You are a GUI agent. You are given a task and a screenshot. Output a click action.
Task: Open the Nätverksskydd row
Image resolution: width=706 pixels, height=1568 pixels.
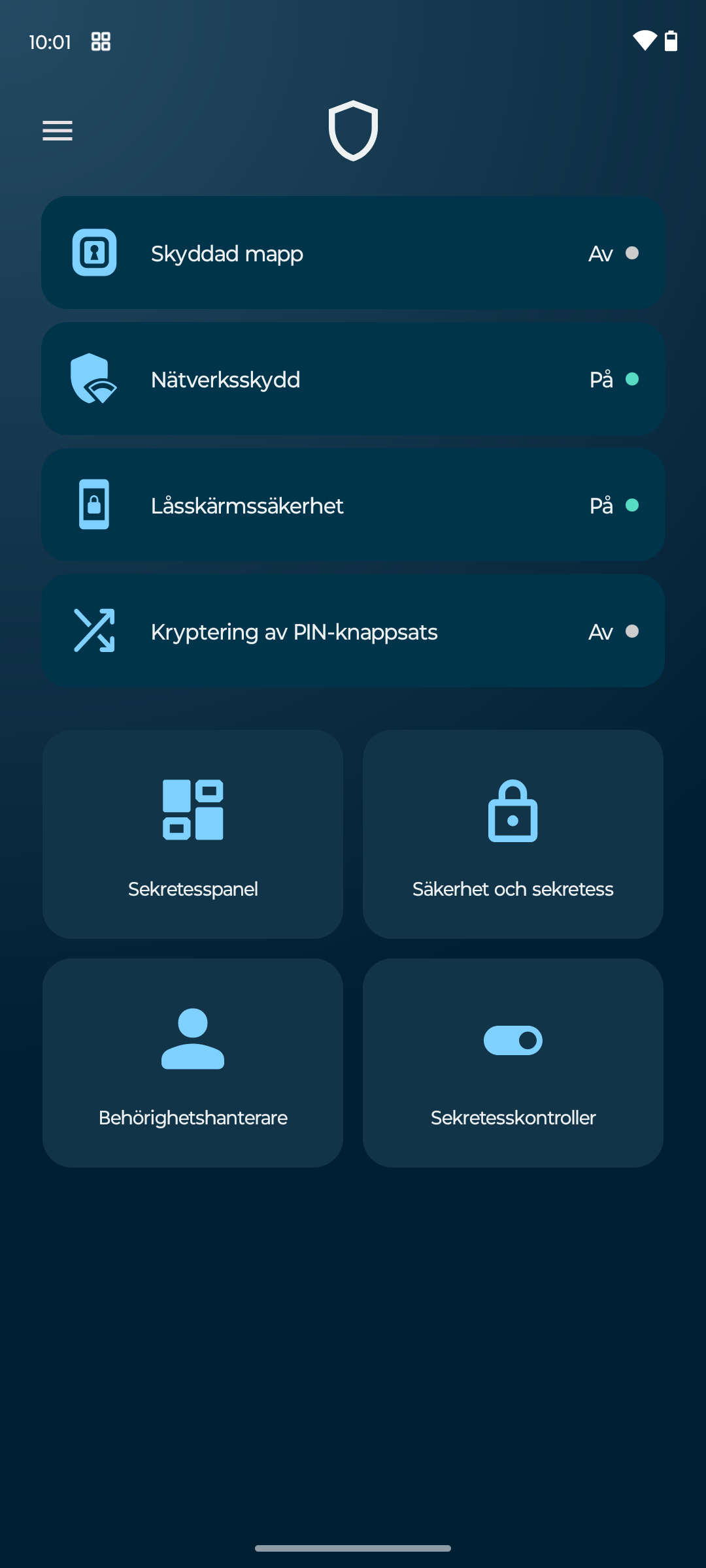click(x=353, y=379)
